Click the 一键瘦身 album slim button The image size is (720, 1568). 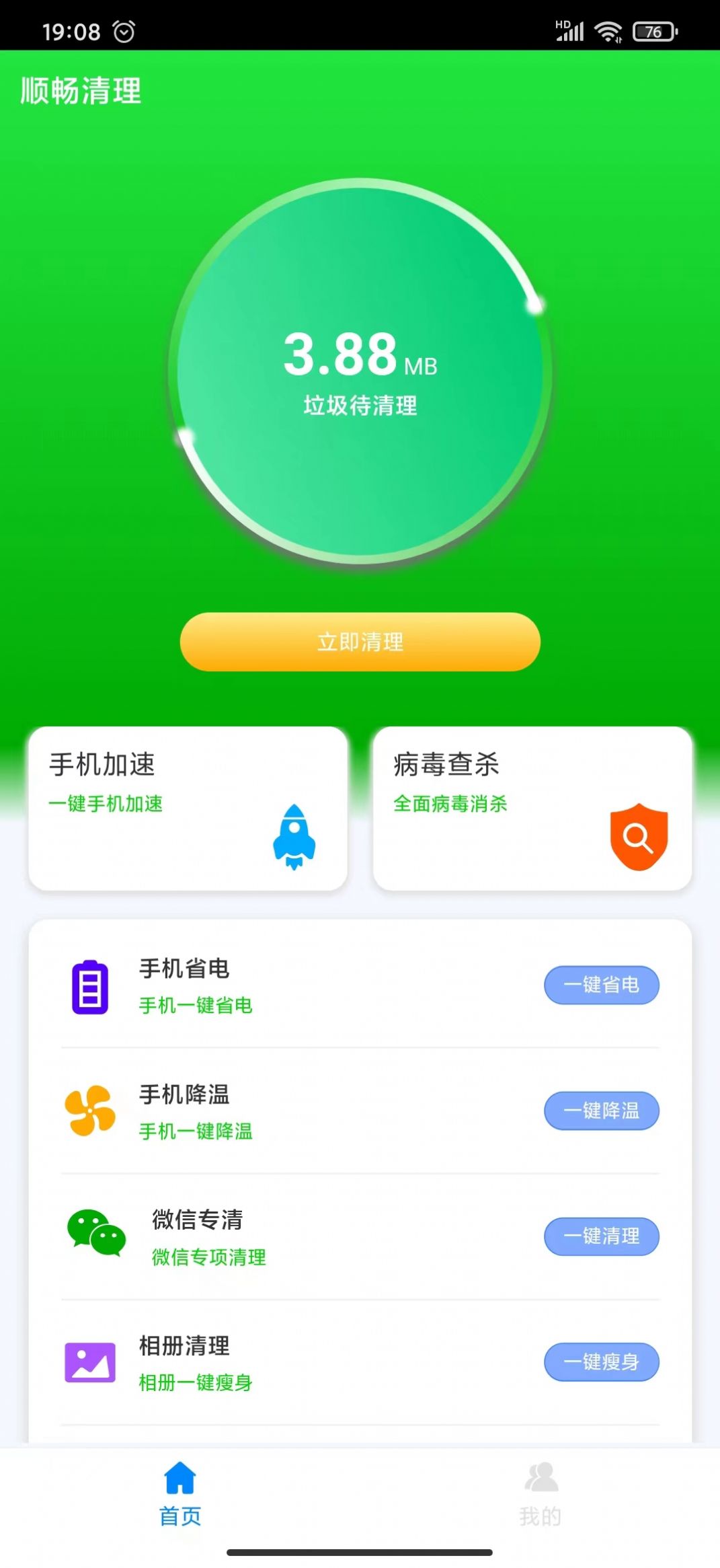[x=602, y=1362]
